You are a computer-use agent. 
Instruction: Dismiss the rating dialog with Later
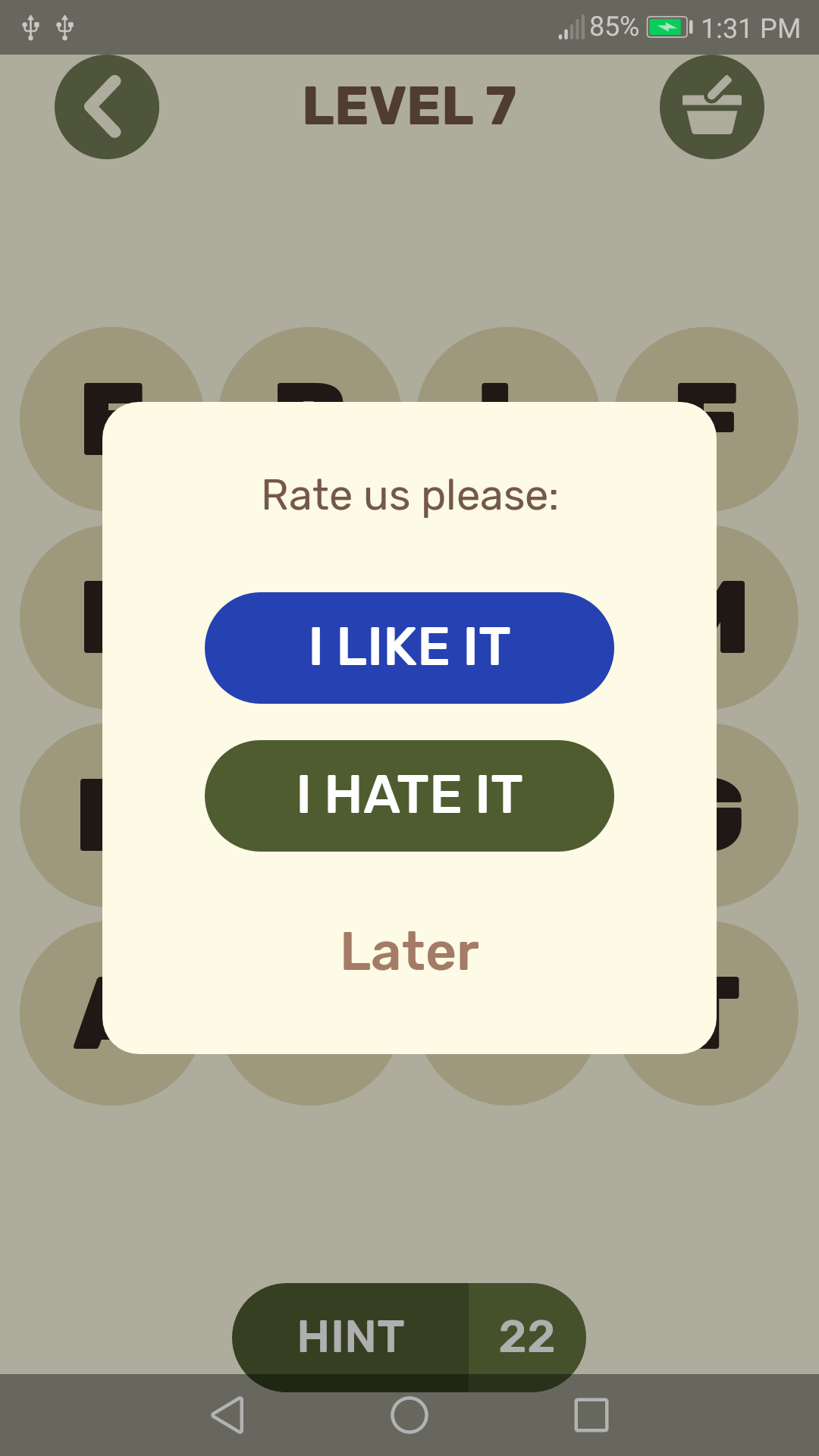pyautogui.click(x=409, y=951)
